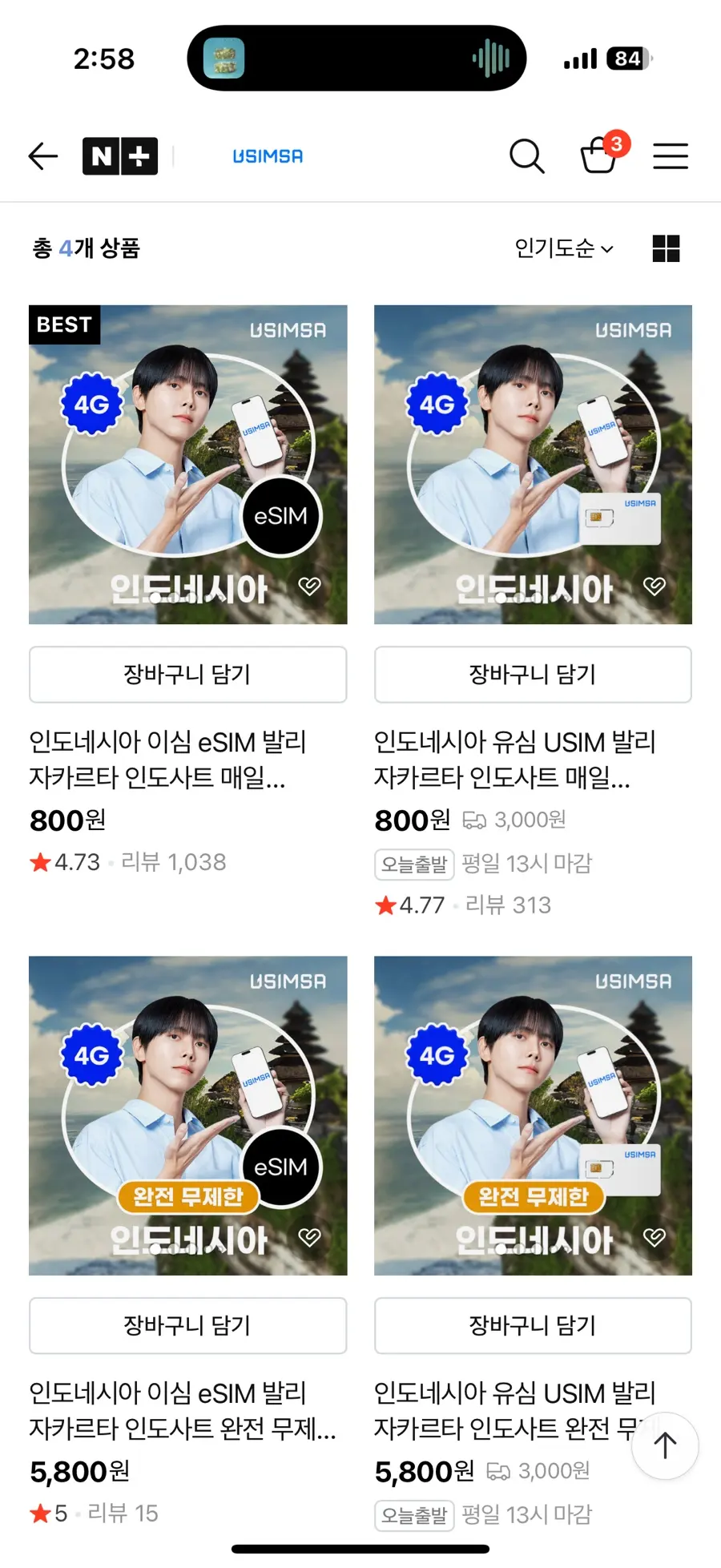Open the USIMSA store link
Image resolution: width=721 pixels, height=1568 pixels.
(268, 156)
